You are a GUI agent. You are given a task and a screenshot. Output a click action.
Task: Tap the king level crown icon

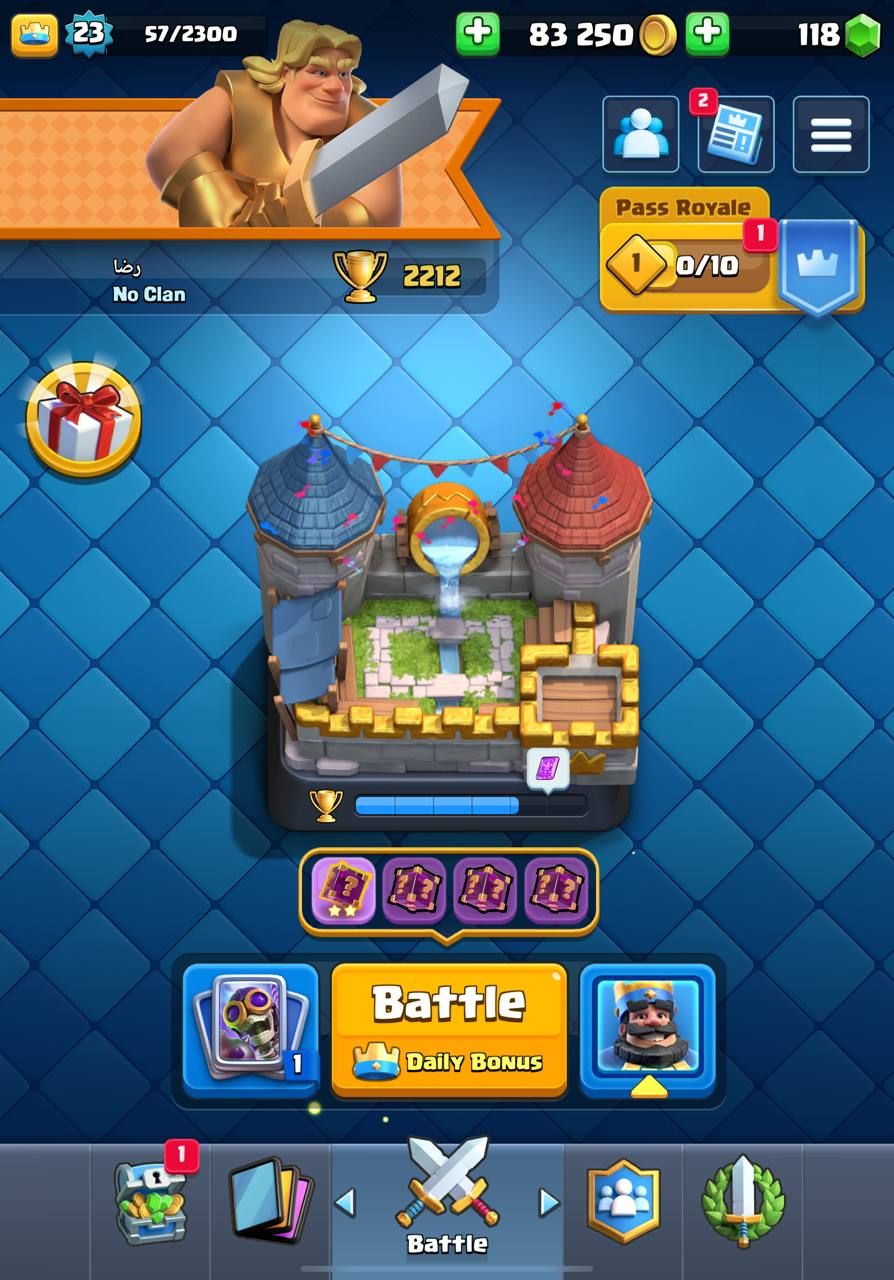tap(34, 34)
